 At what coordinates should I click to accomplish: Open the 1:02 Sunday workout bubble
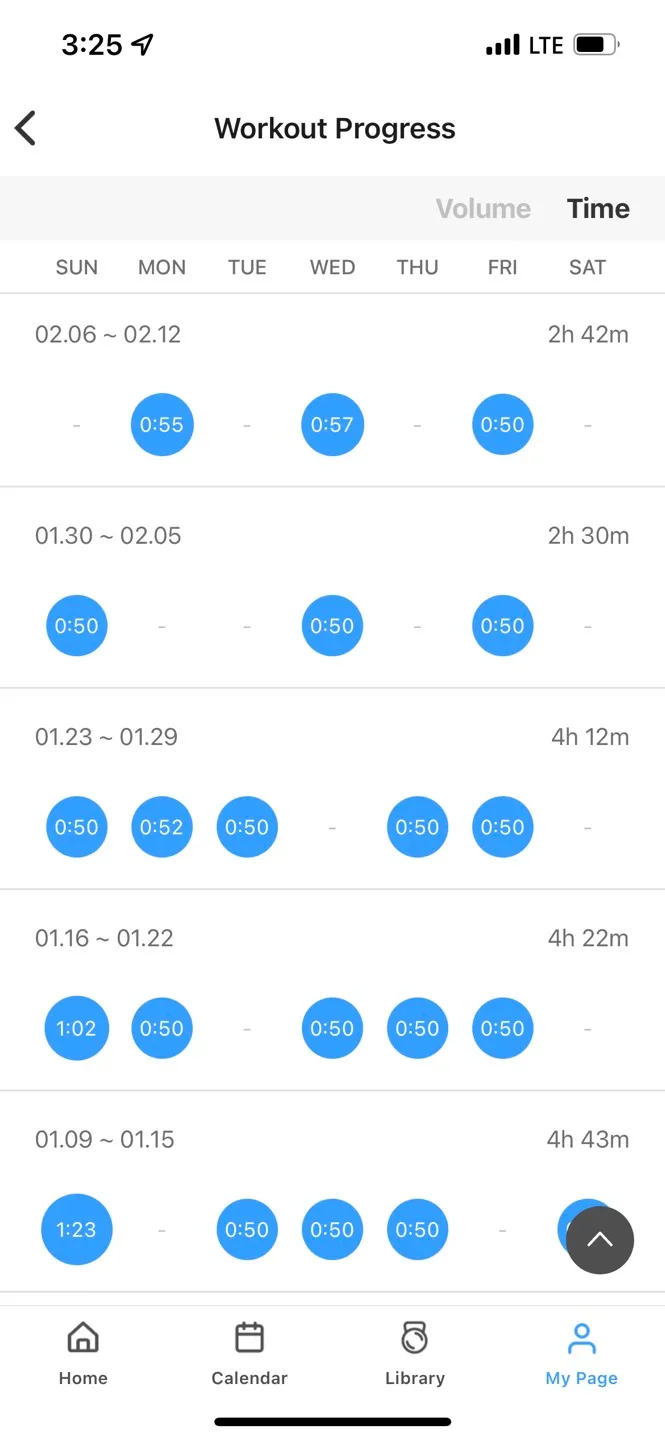click(77, 1028)
